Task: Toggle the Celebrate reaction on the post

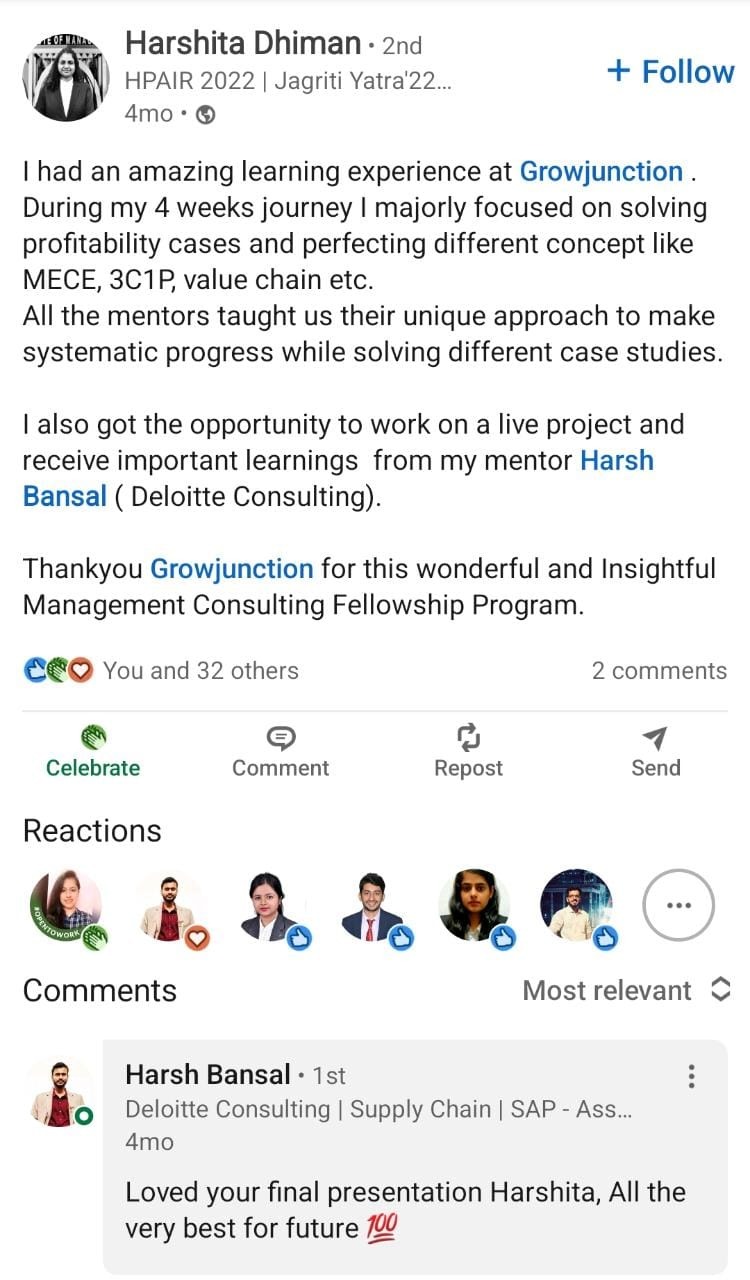Action: tap(91, 752)
